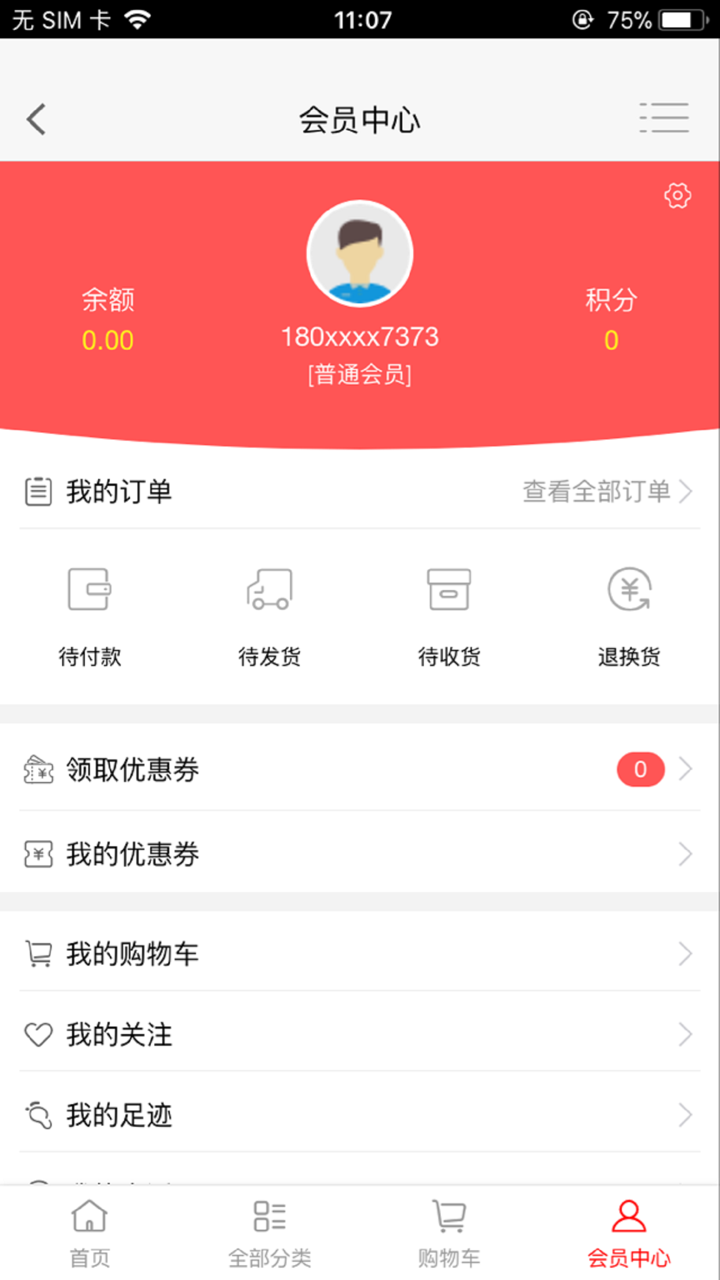The image size is (720, 1280).
Task: Open the 待发货 pending shipment icon
Action: click(x=269, y=590)
